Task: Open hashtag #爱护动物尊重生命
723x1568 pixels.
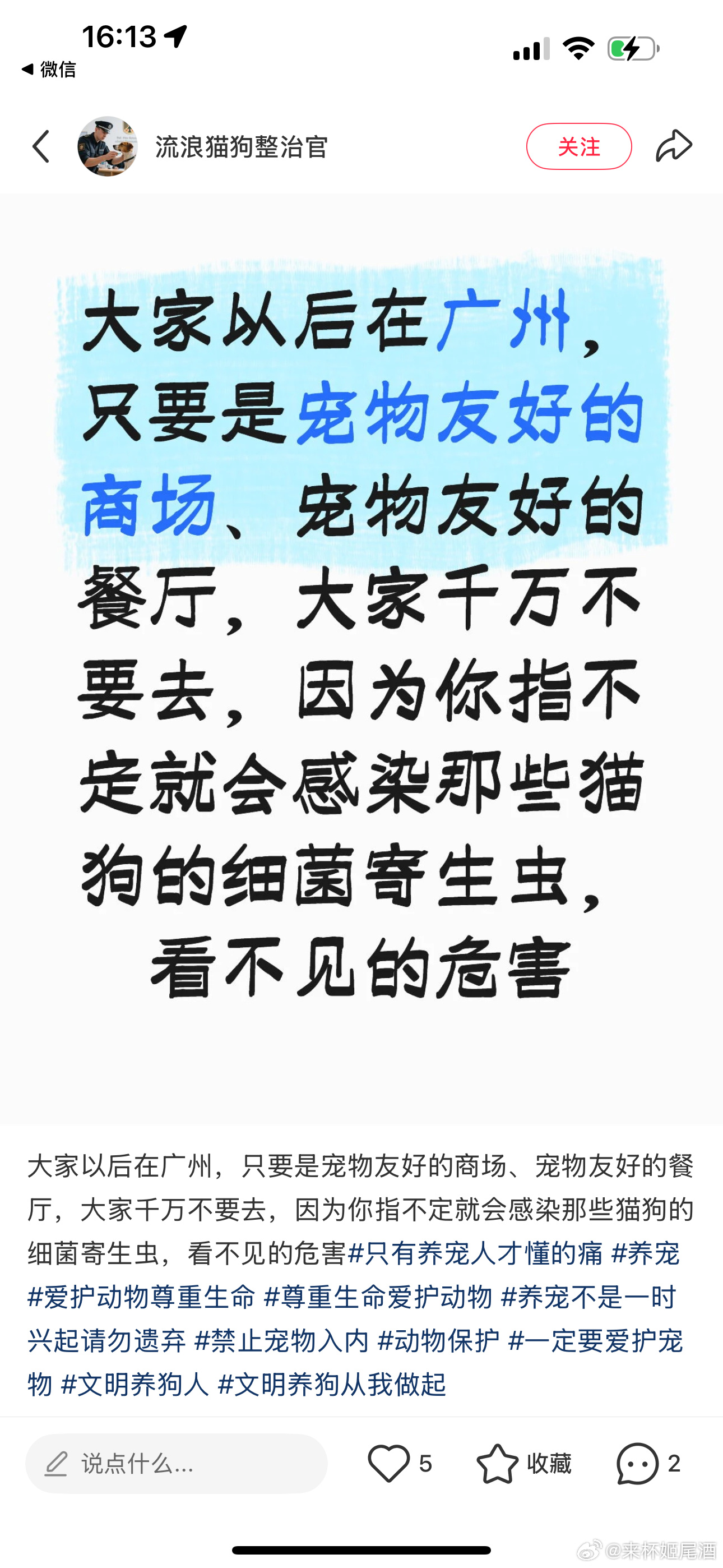Action: point(141,1298)
